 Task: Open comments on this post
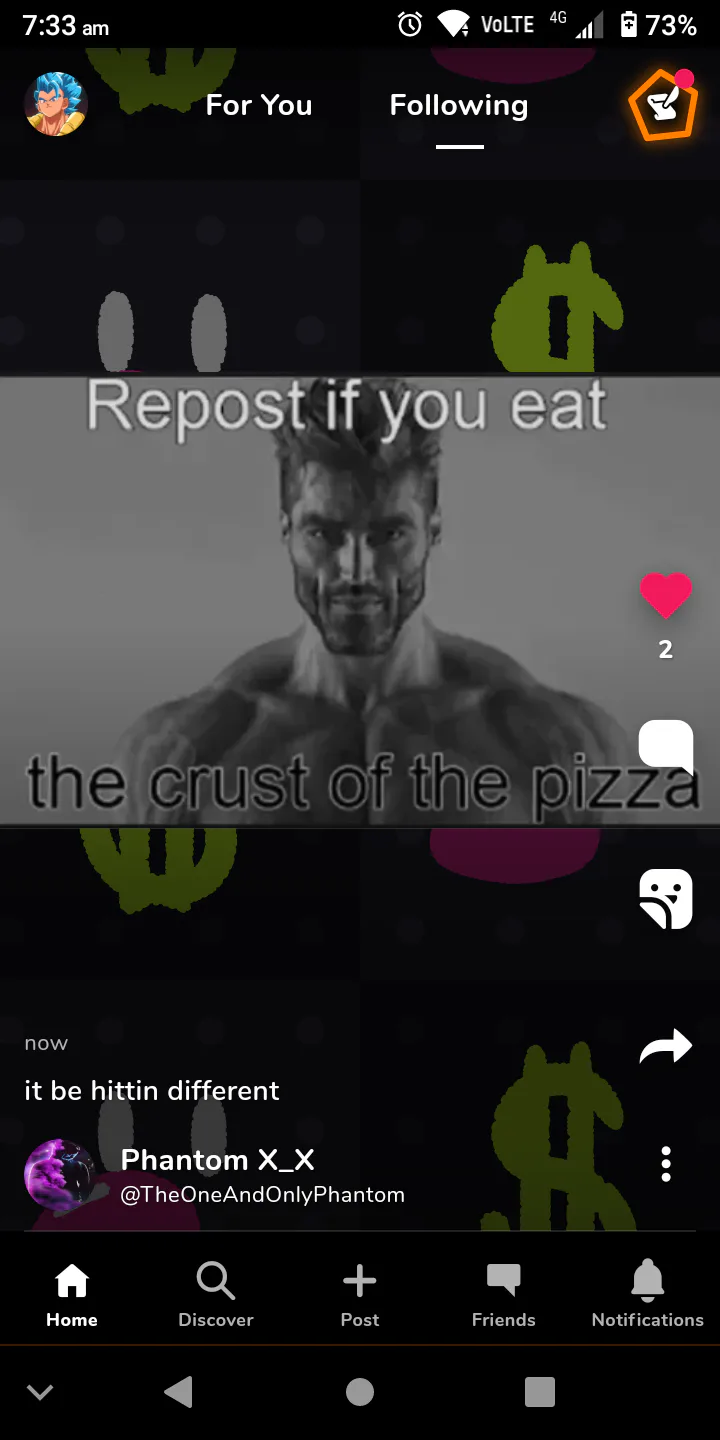pyautogui.click(x=665, y=746)
